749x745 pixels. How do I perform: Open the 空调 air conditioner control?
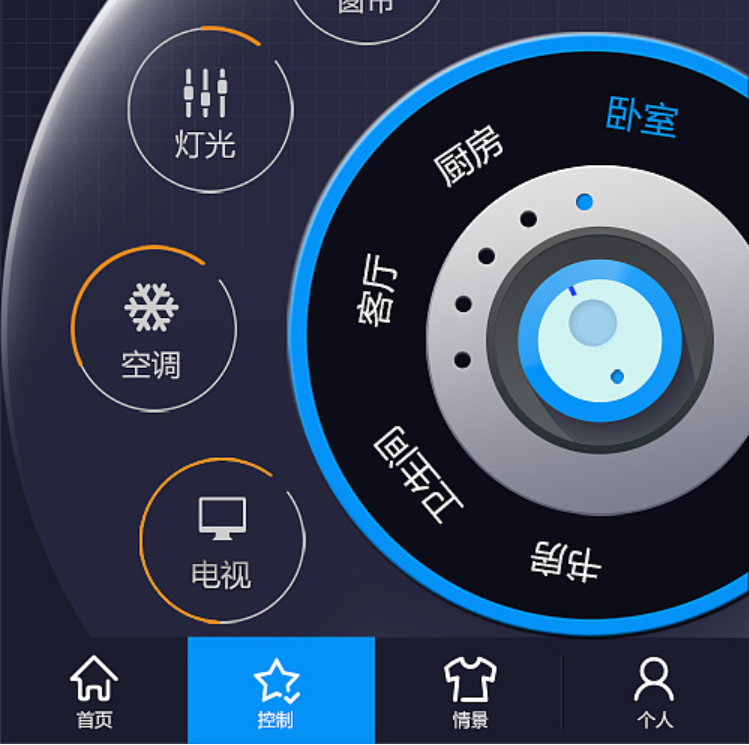point(153,330)
